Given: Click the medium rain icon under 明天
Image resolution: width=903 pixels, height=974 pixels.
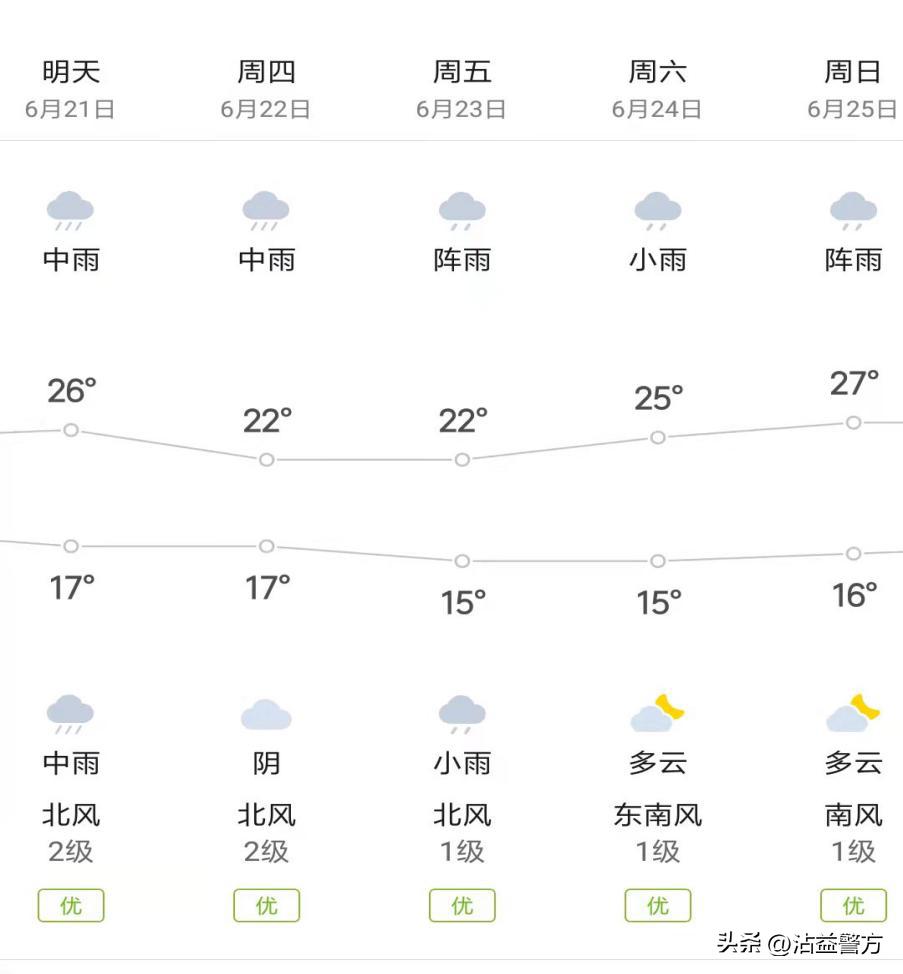Looking at the screenshot, I should point(70,212).
